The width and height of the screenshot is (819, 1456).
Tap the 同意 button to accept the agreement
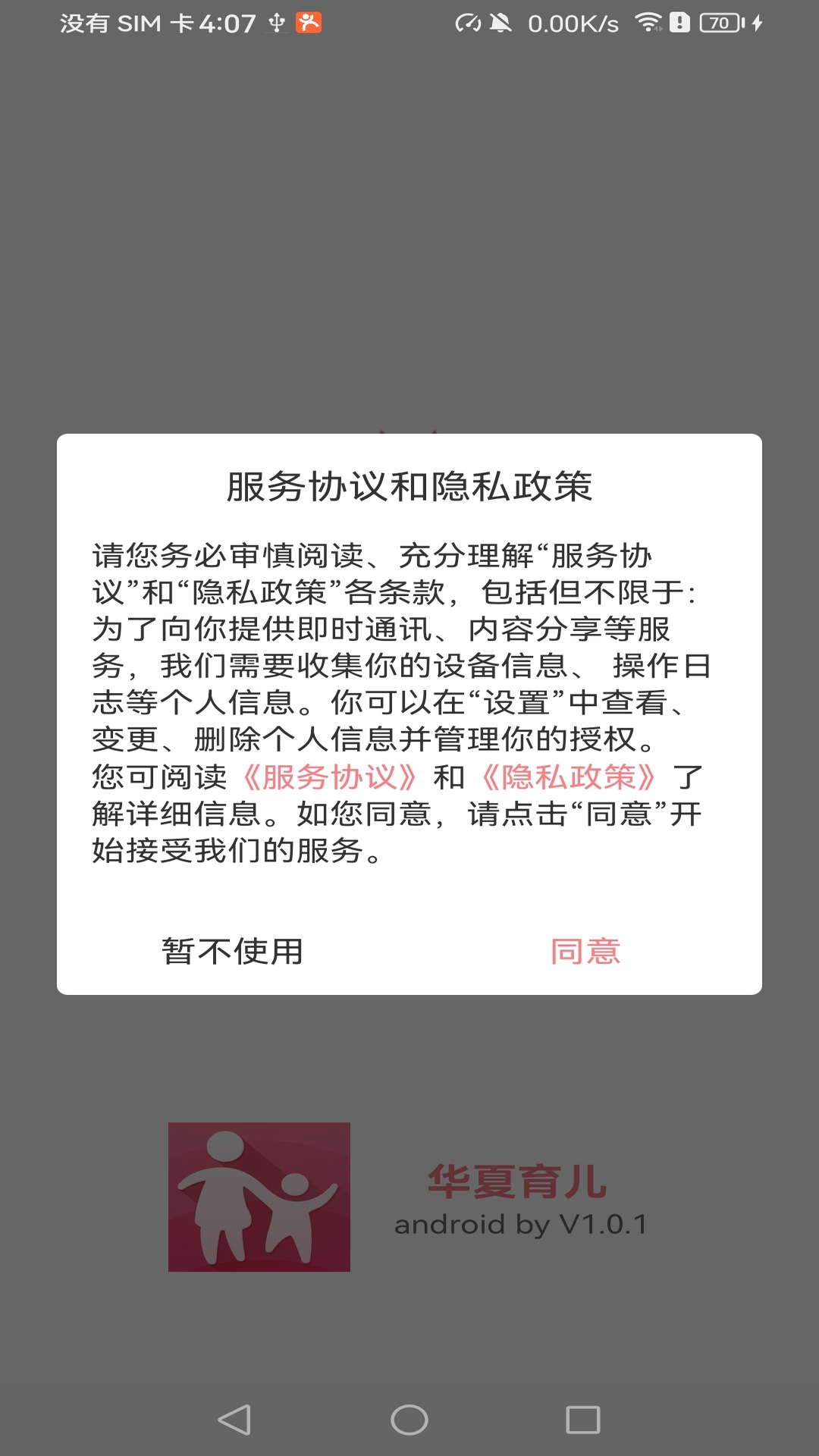point(588,952)
